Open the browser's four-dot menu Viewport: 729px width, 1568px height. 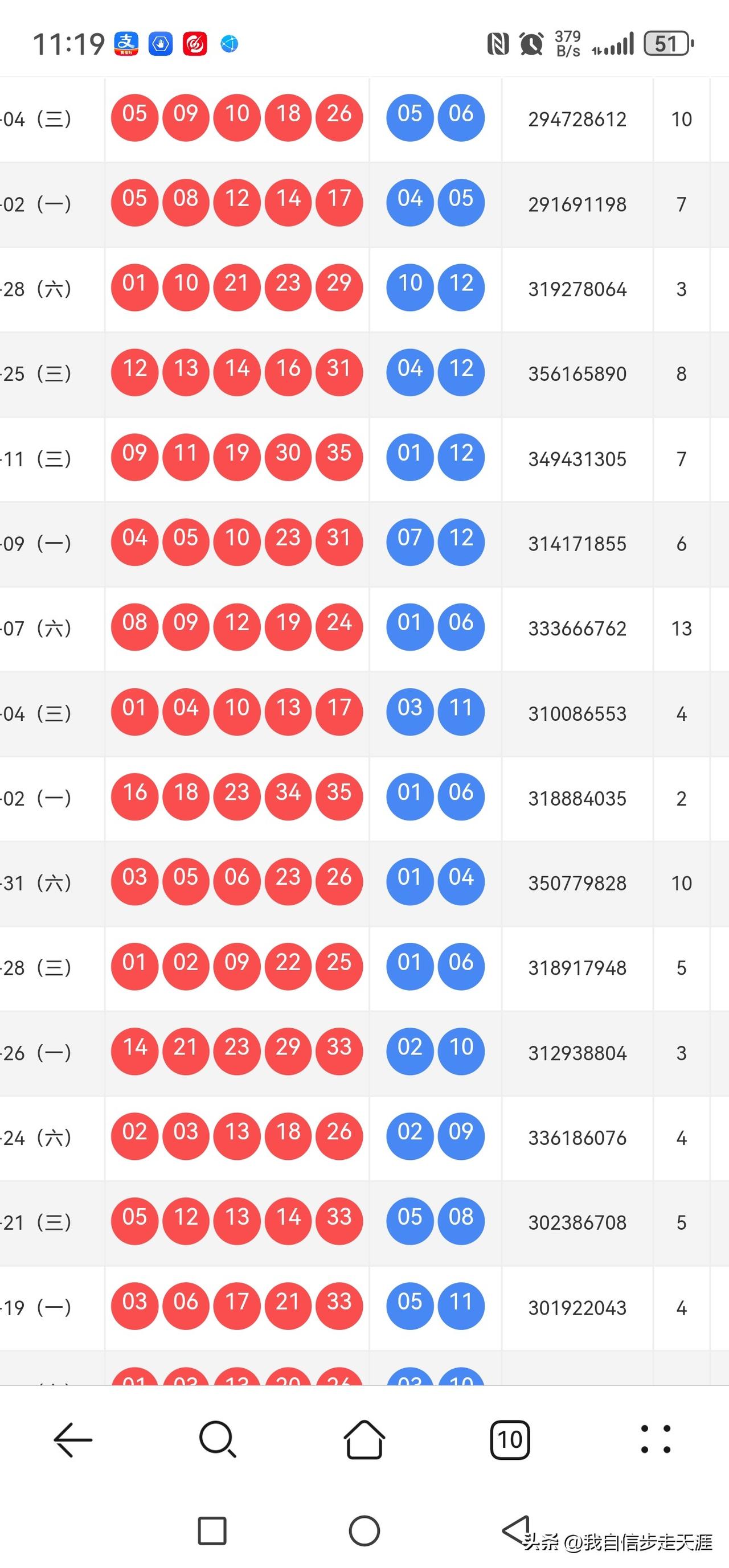(656, 1440)
